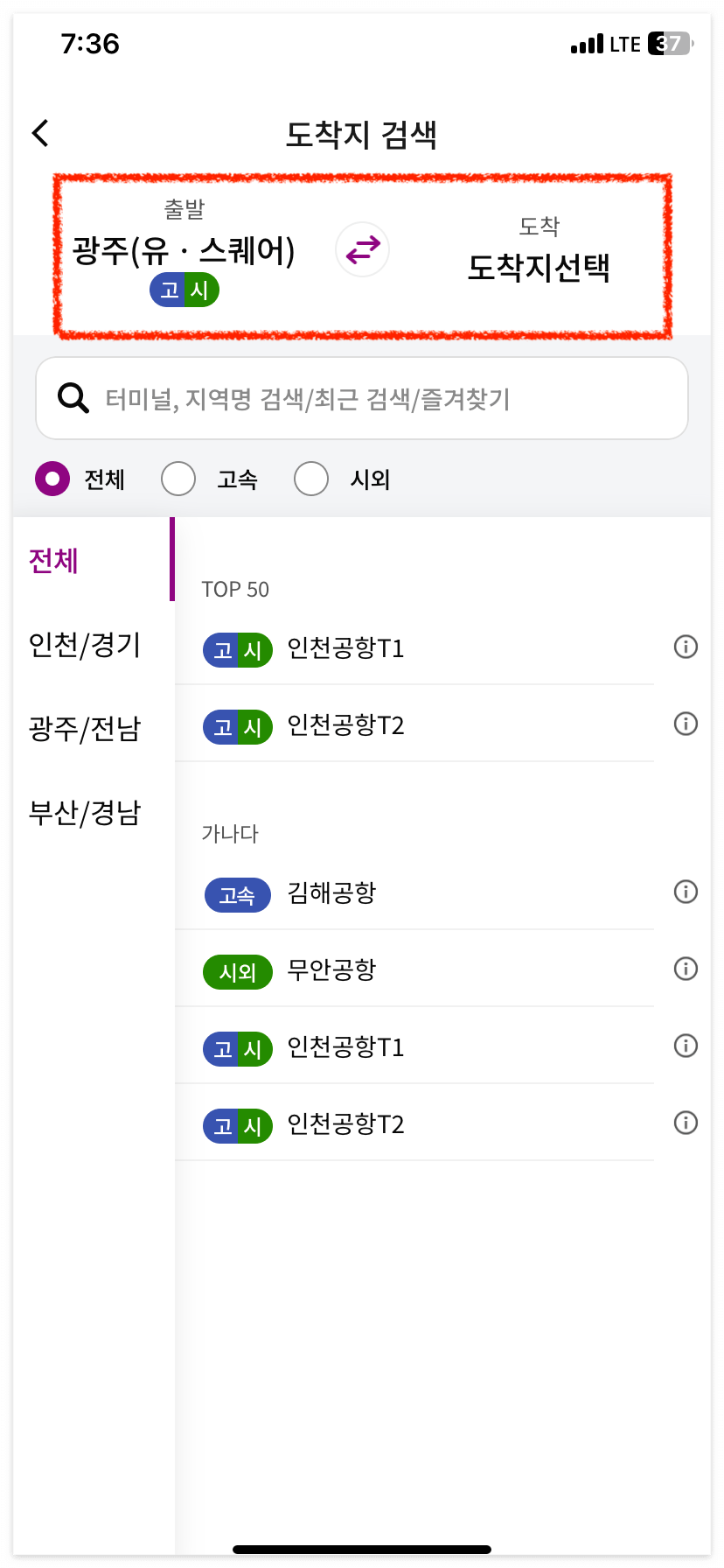
Task: Select the 고속 radio button filter
Action: coord(178,479)
